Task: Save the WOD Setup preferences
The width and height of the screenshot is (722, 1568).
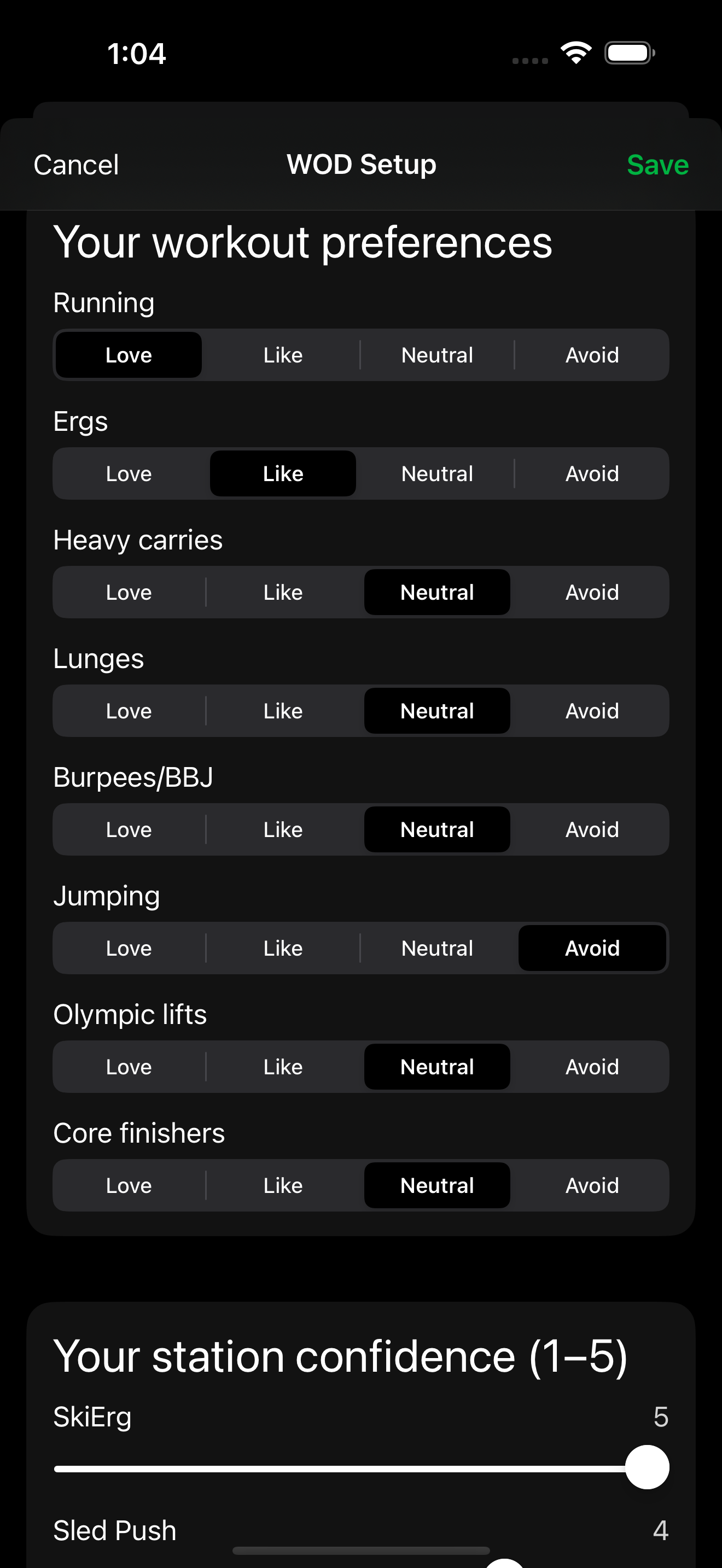Action: (x=657, y=165)
